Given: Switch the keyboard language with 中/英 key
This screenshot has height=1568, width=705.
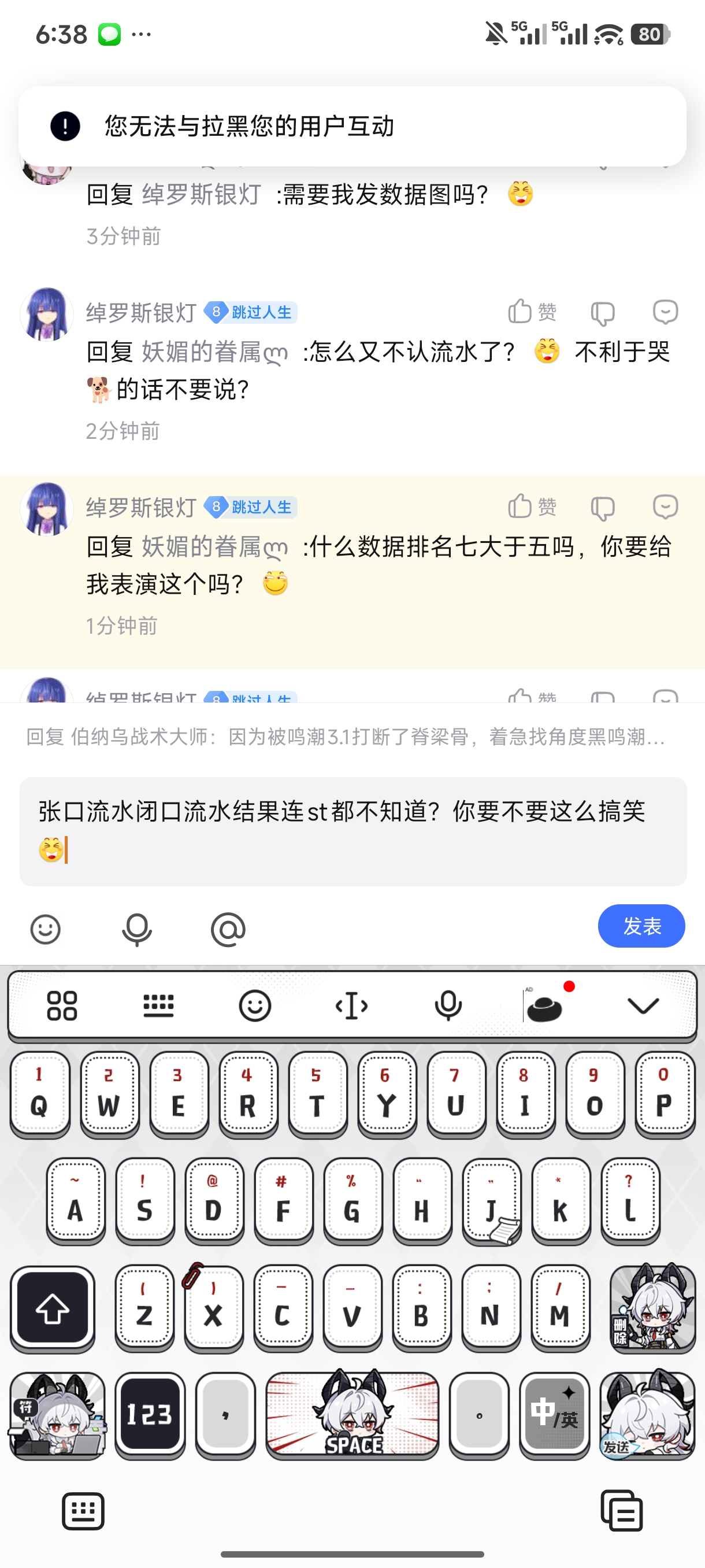Looking at the screenshot, I should coord(554,1415).
